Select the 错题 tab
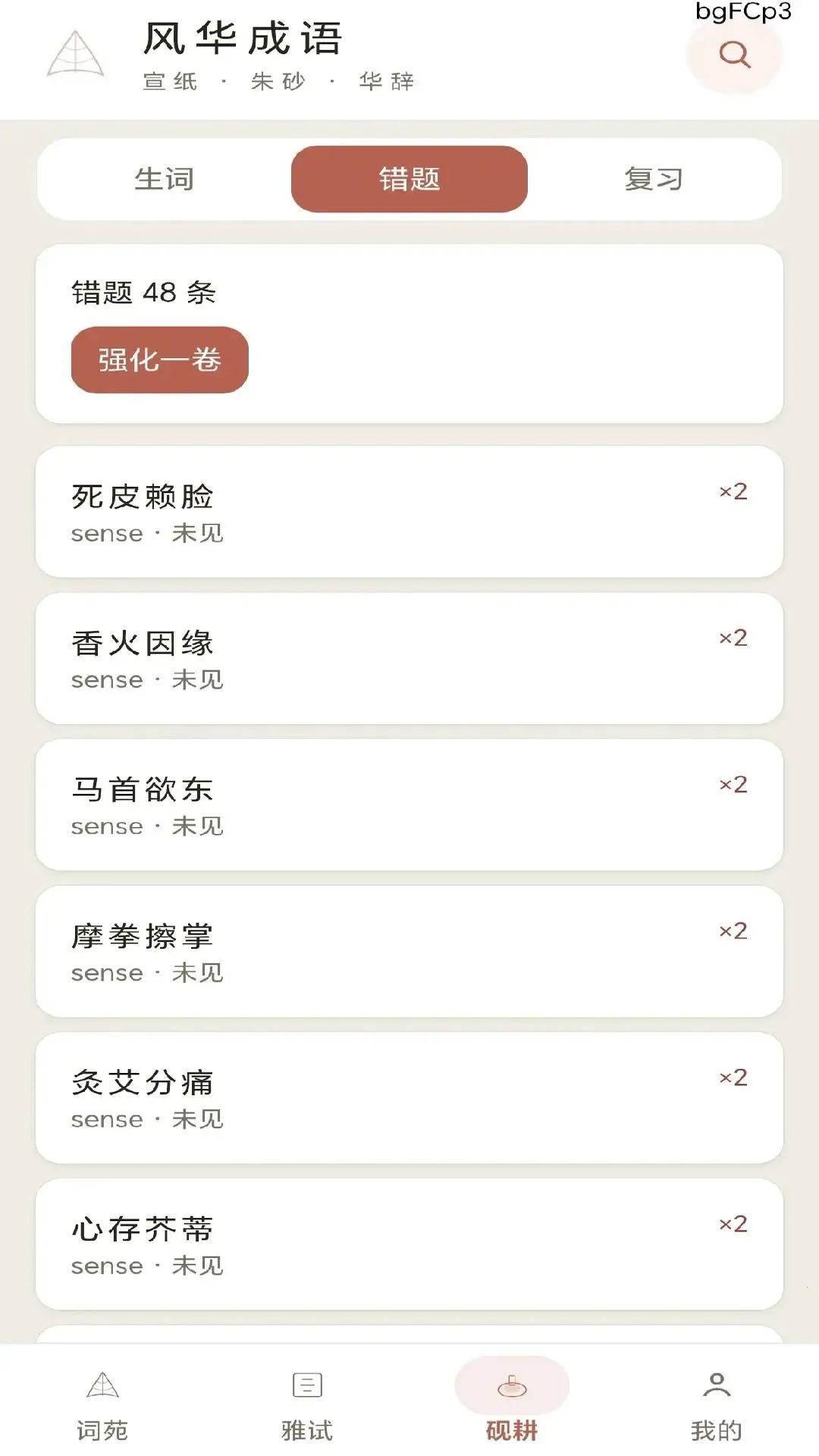The height and width of the screenshot is (1456, 819). pos(409,179)
